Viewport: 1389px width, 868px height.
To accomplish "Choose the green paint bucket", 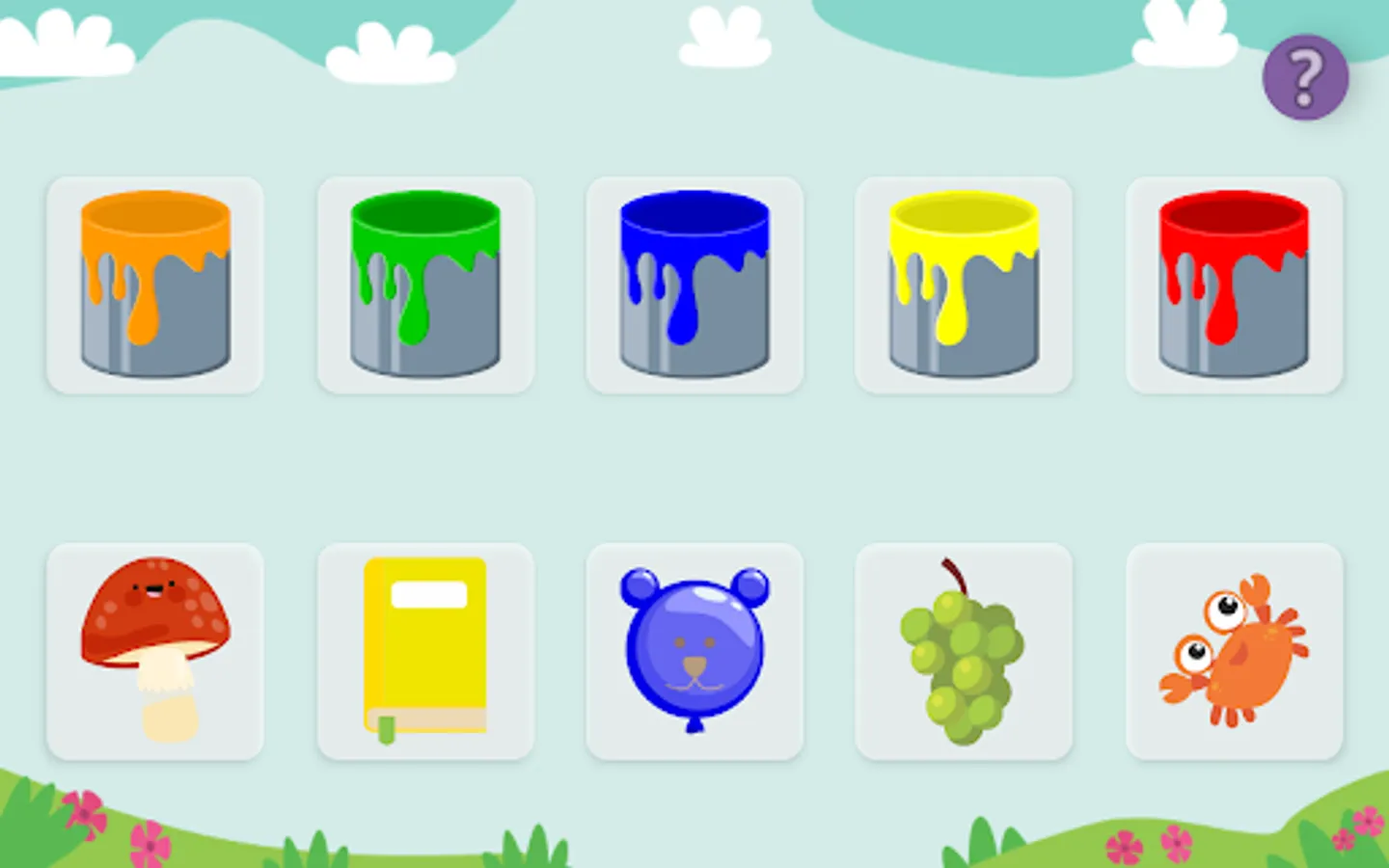I will 425,285.
